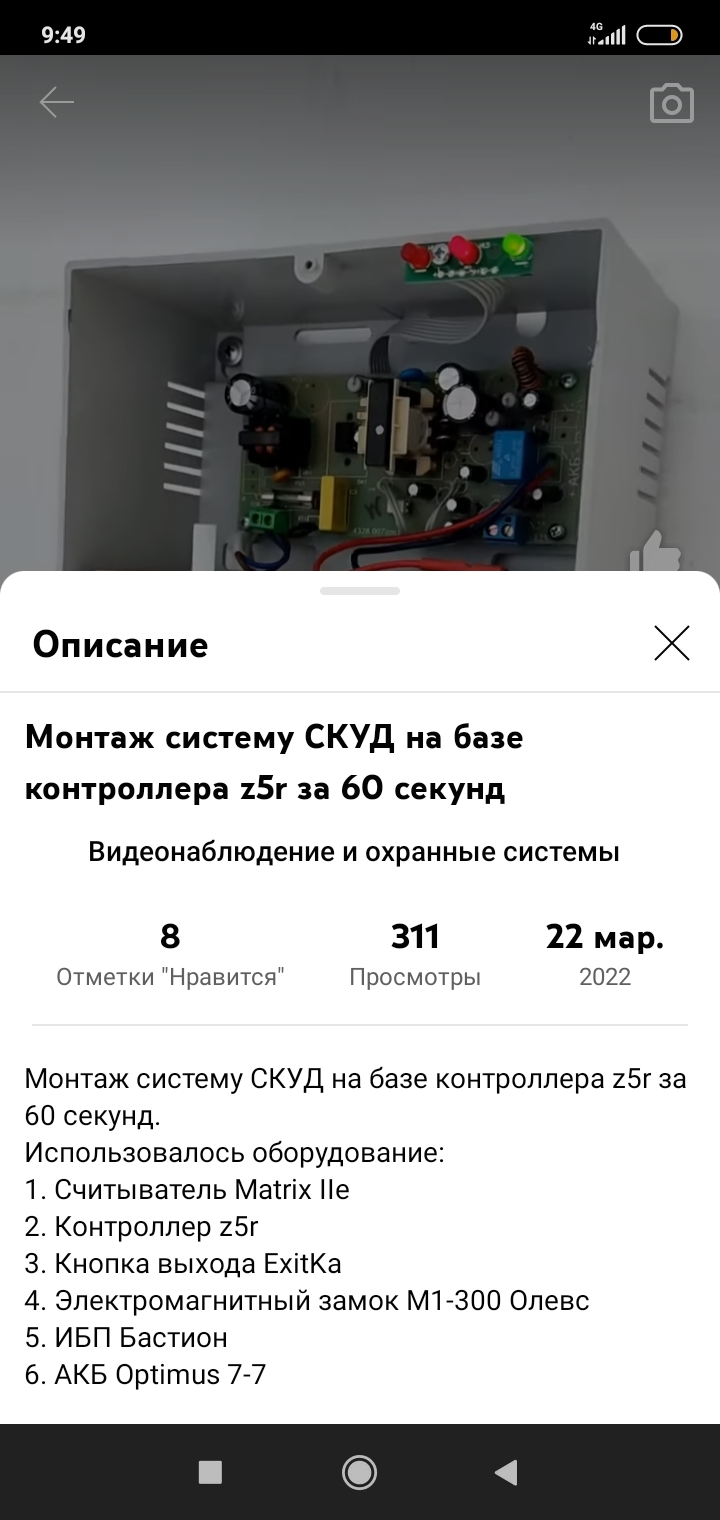Tap the sheet drag handle

360,591
